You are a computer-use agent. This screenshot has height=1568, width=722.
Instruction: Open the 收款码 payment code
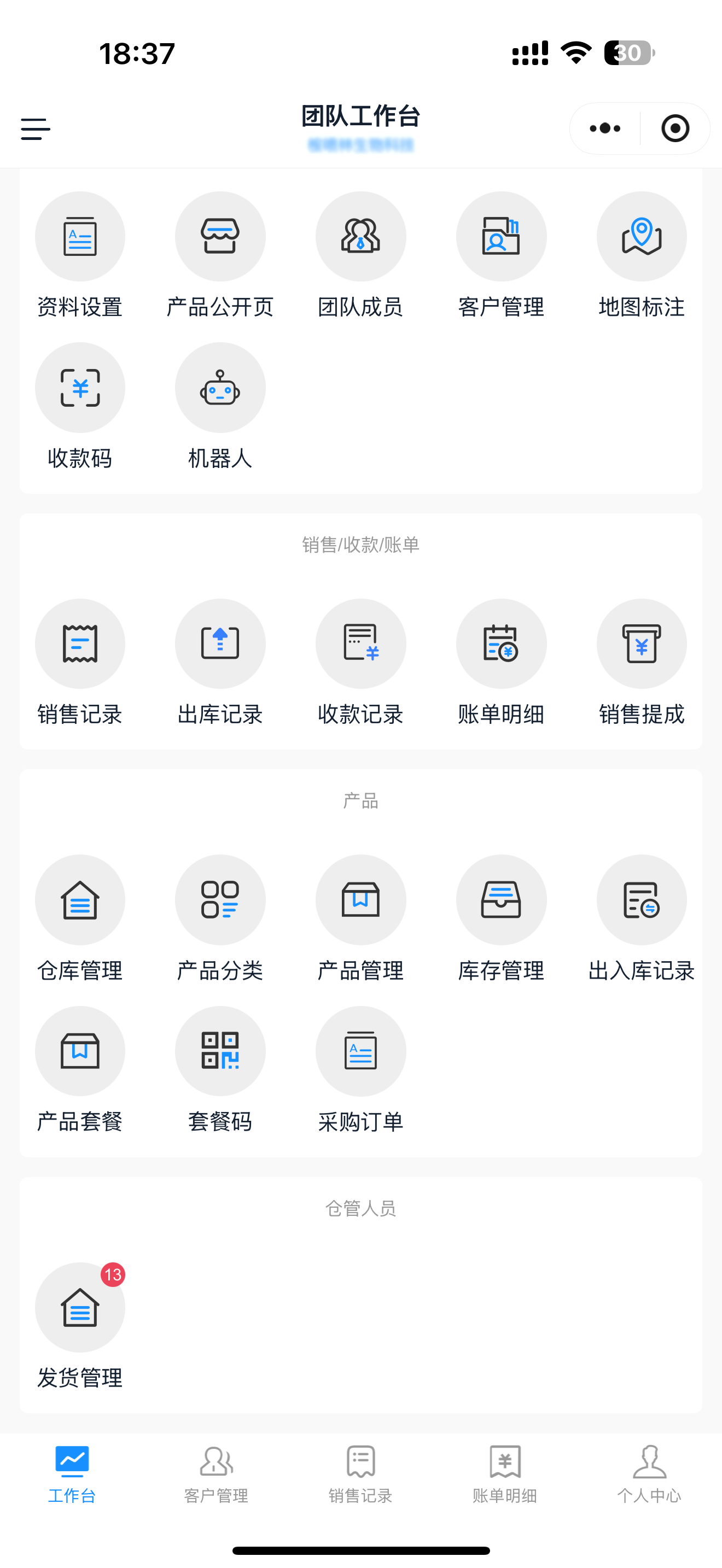tap(80, 388)
